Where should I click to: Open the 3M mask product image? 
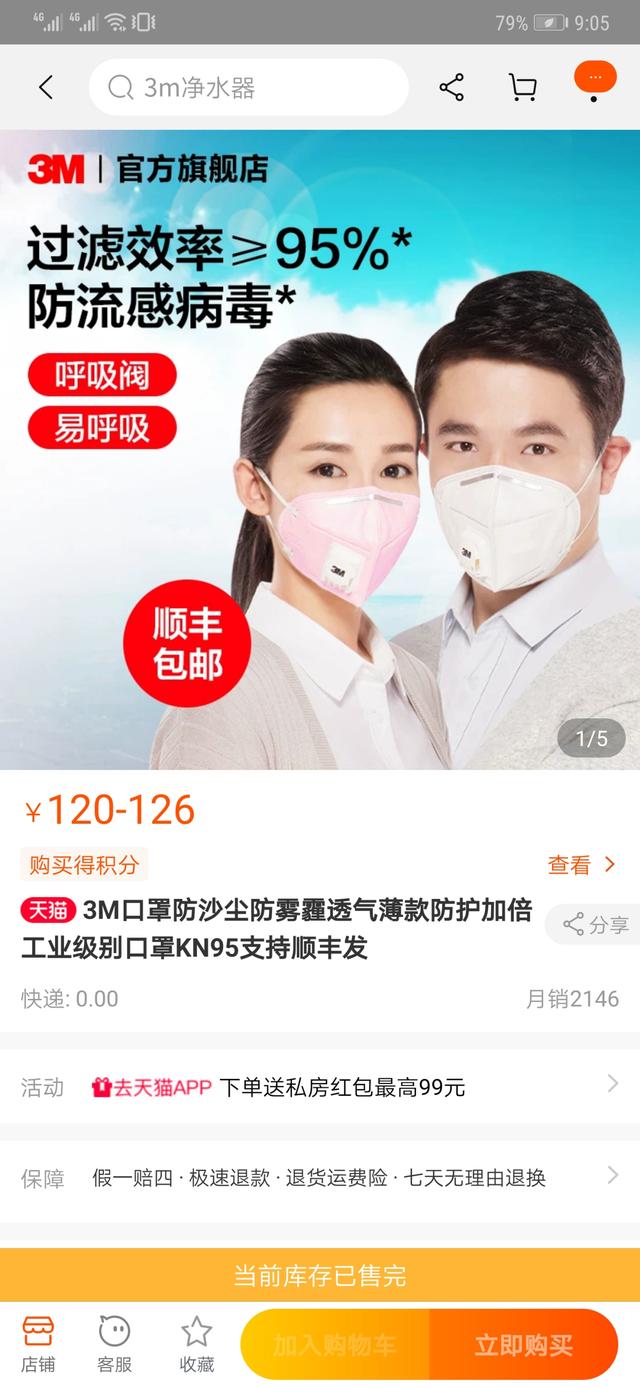(x=320, y=450)
